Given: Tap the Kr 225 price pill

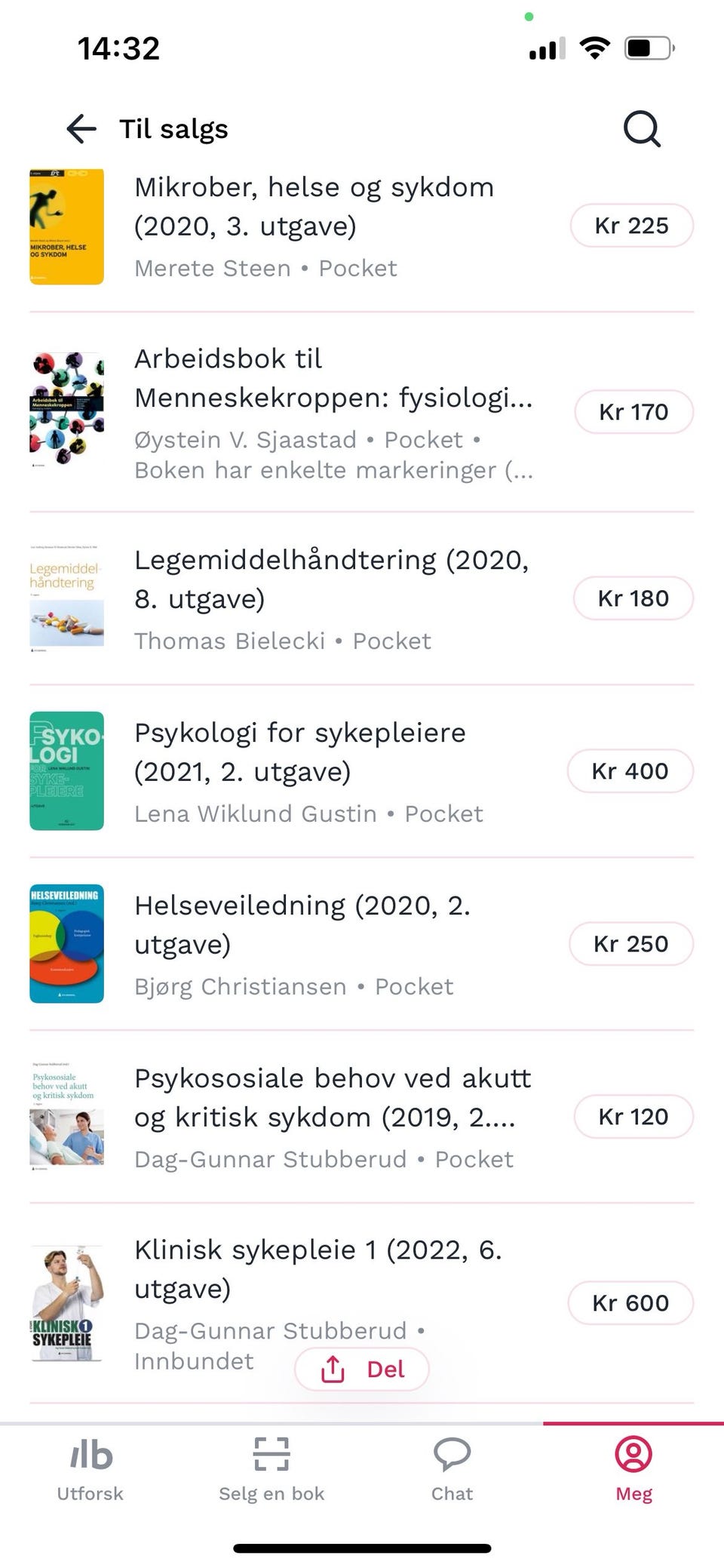Looking at the screenshot, I should [x=632, y=225].
